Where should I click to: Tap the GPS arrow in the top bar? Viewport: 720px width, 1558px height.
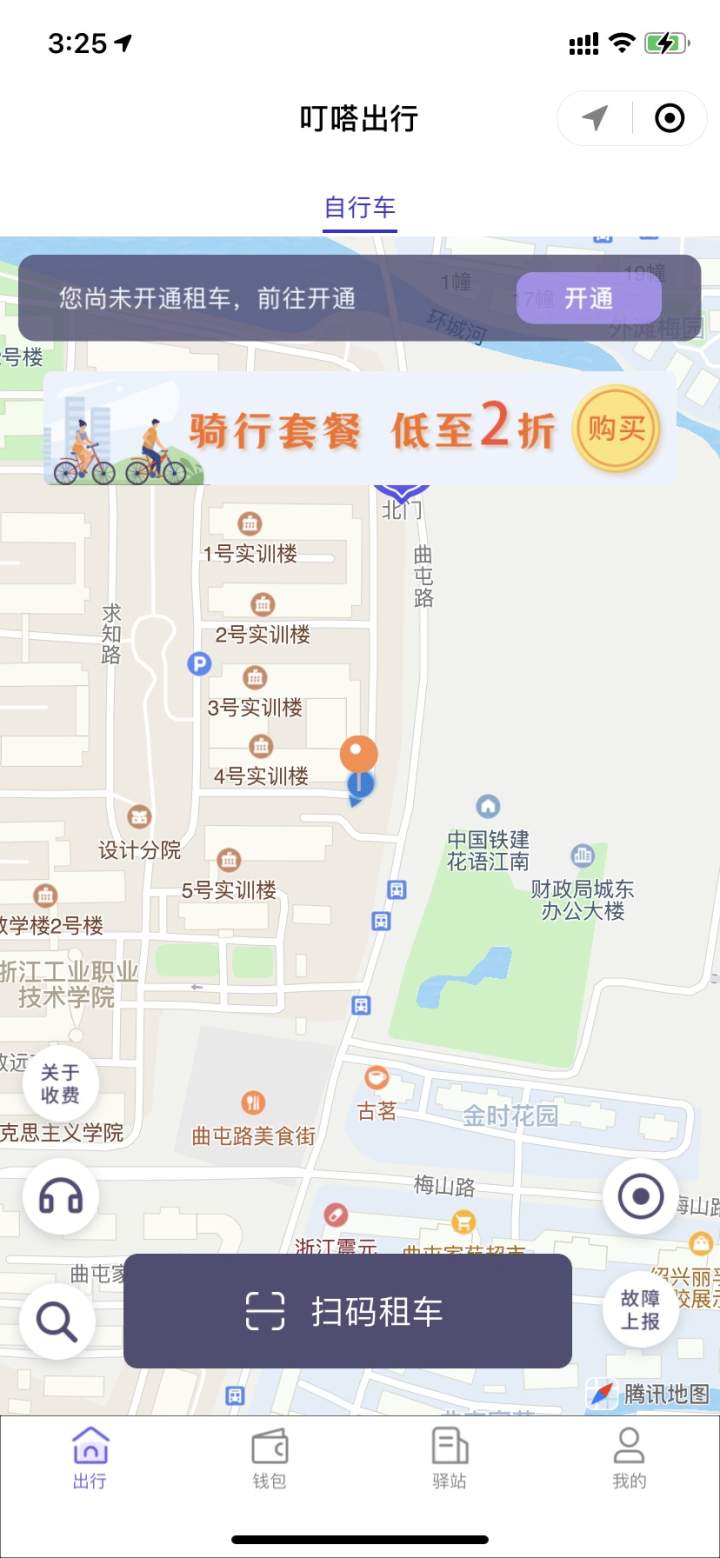pyautogui.click(x=593, y=117)
